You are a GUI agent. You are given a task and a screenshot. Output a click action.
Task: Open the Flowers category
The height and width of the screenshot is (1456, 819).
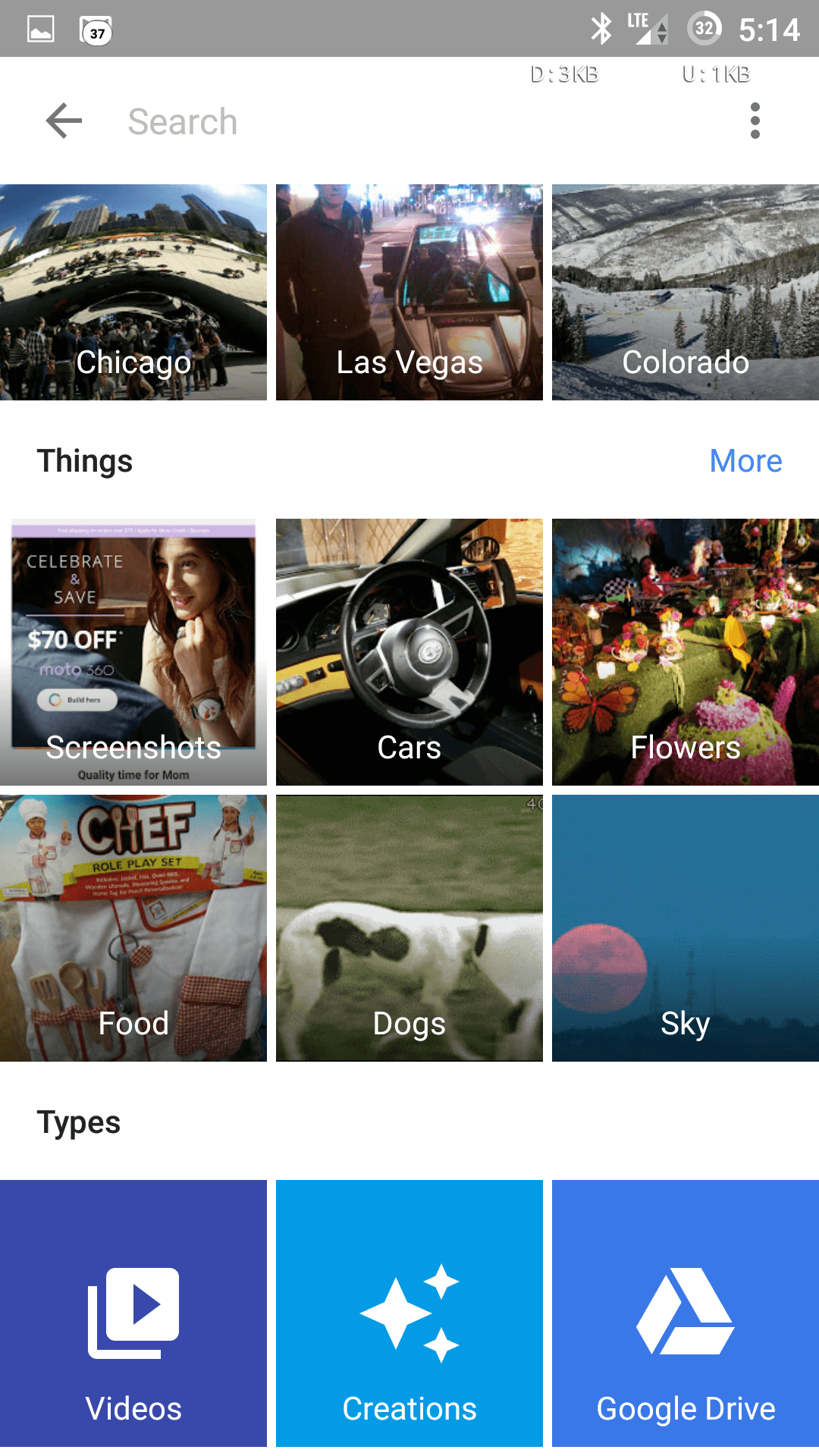click(x=686, y=652)
